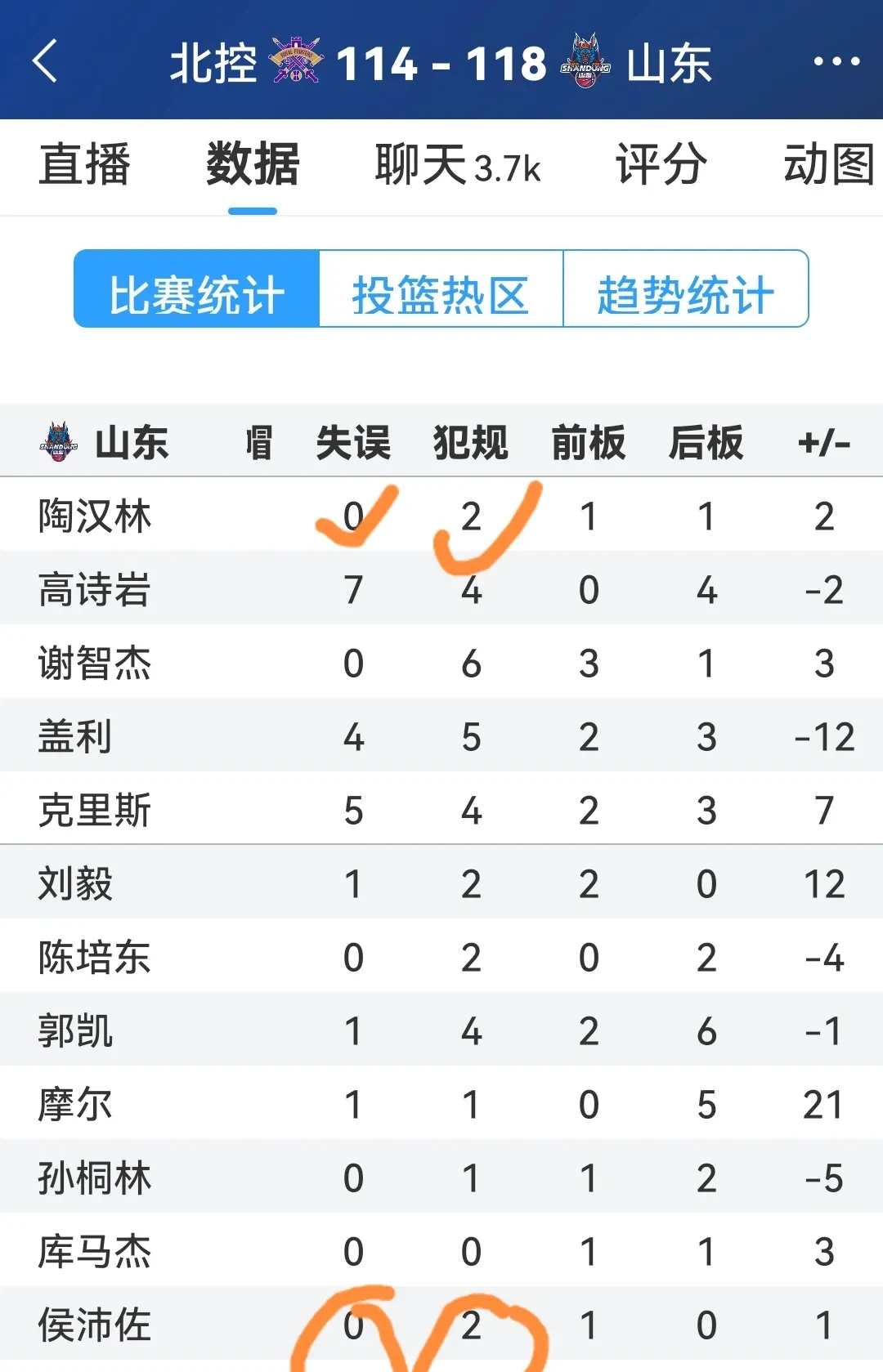Tap the 失误 column header
Screen dimensions: 883x1372
click(352, 441)
